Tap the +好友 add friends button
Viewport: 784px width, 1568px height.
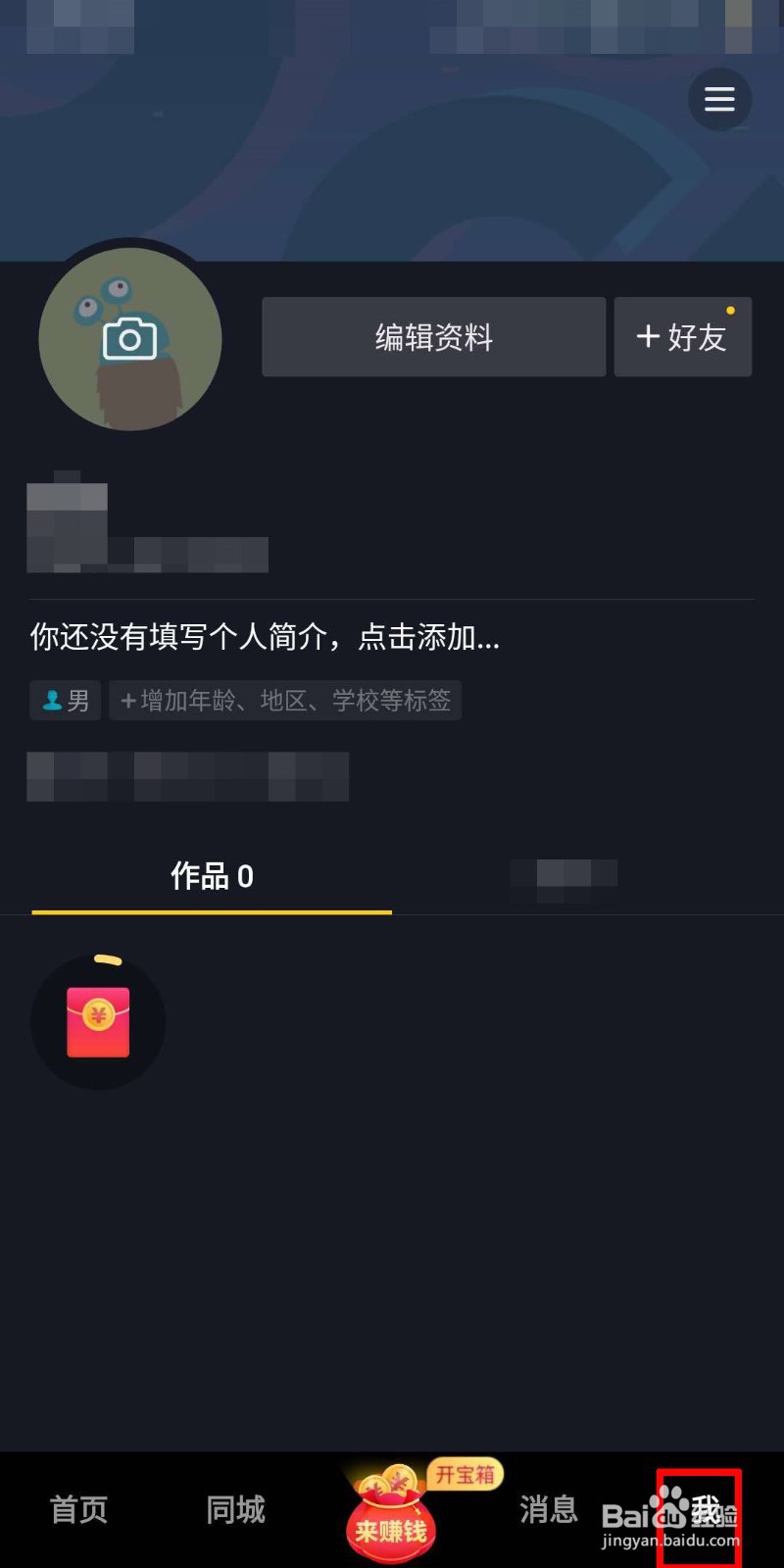[682, 336]
